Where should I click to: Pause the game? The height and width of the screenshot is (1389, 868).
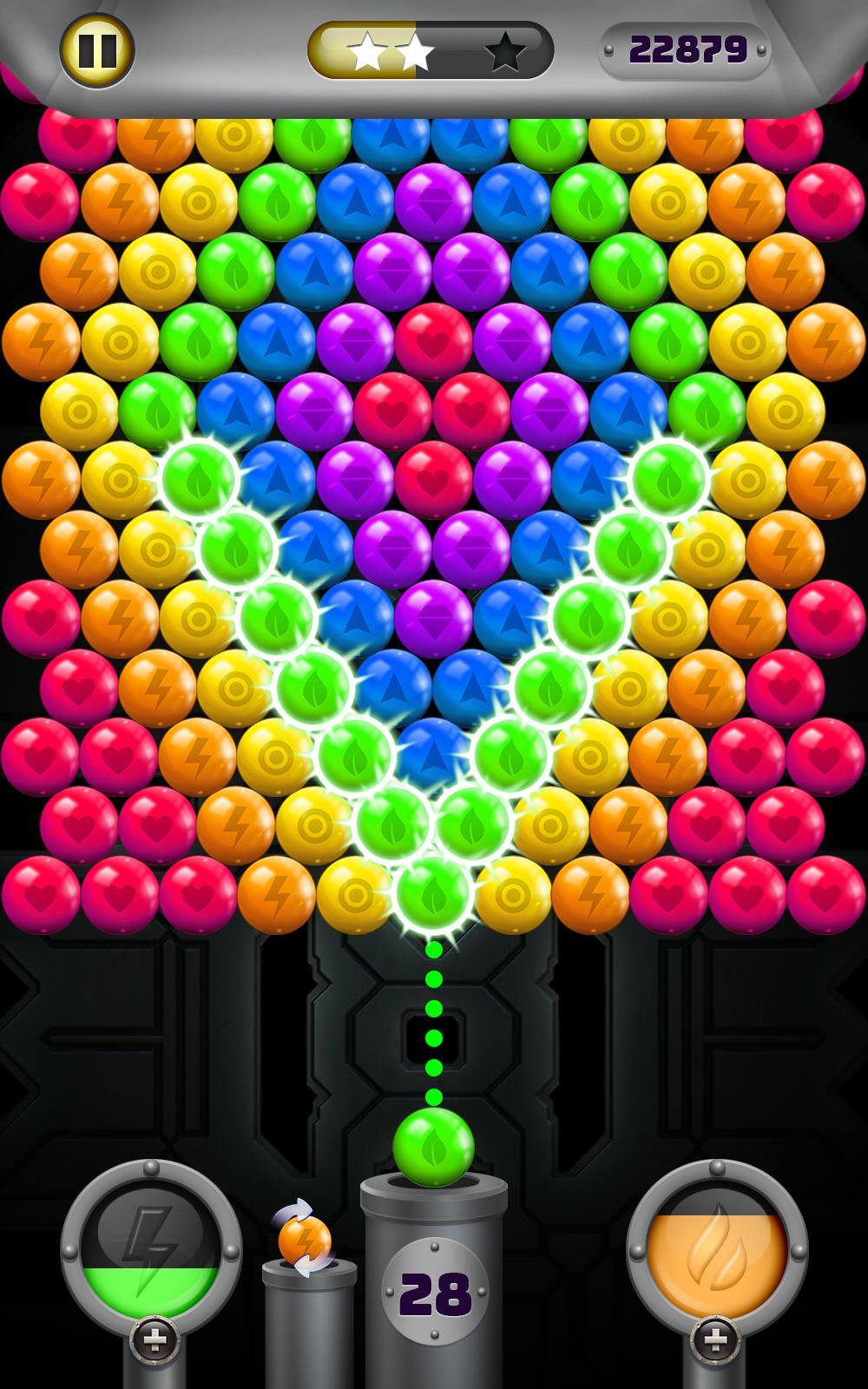[x=96, y=50]
